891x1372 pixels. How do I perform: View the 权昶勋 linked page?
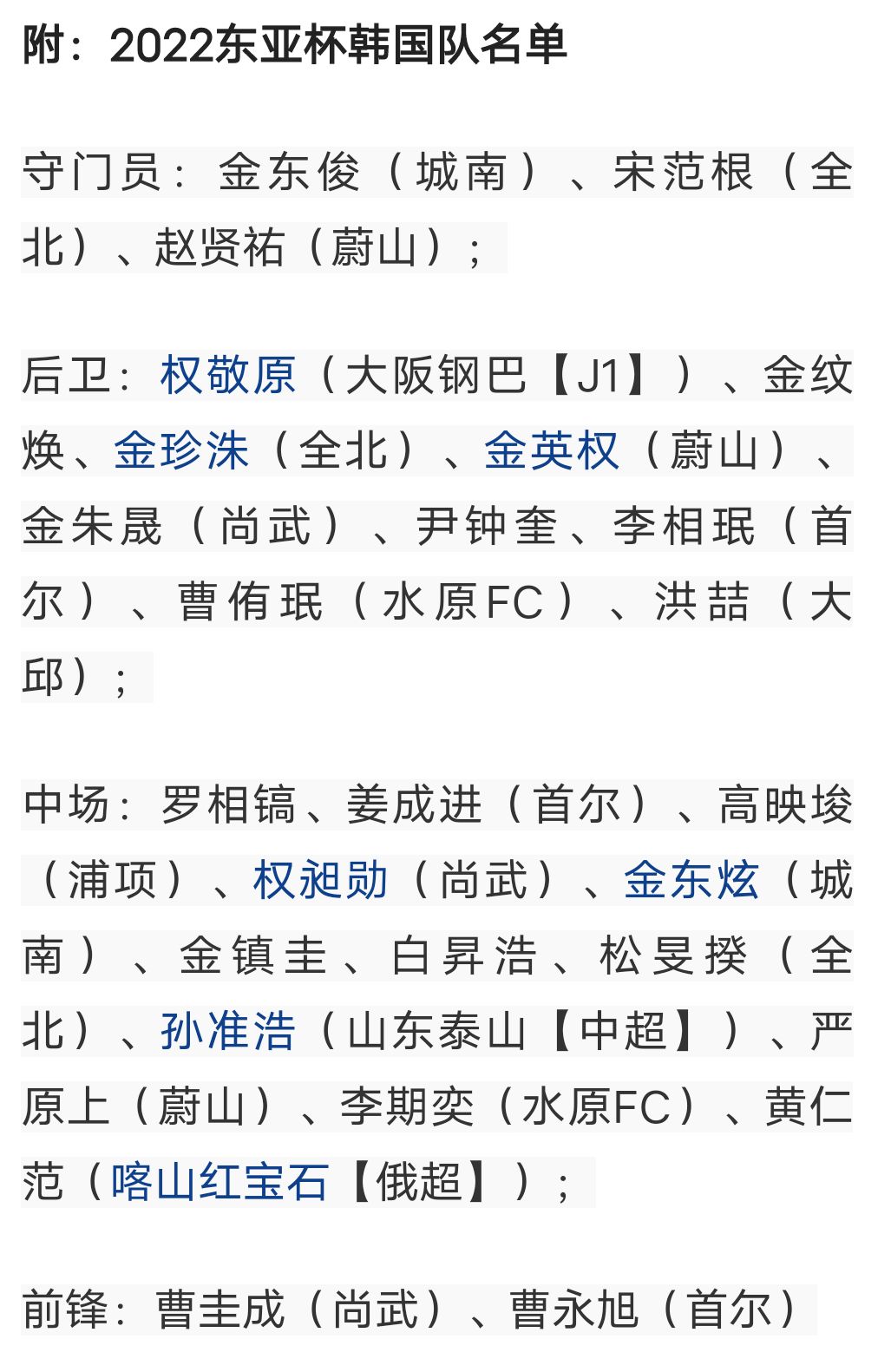point(320,881)
